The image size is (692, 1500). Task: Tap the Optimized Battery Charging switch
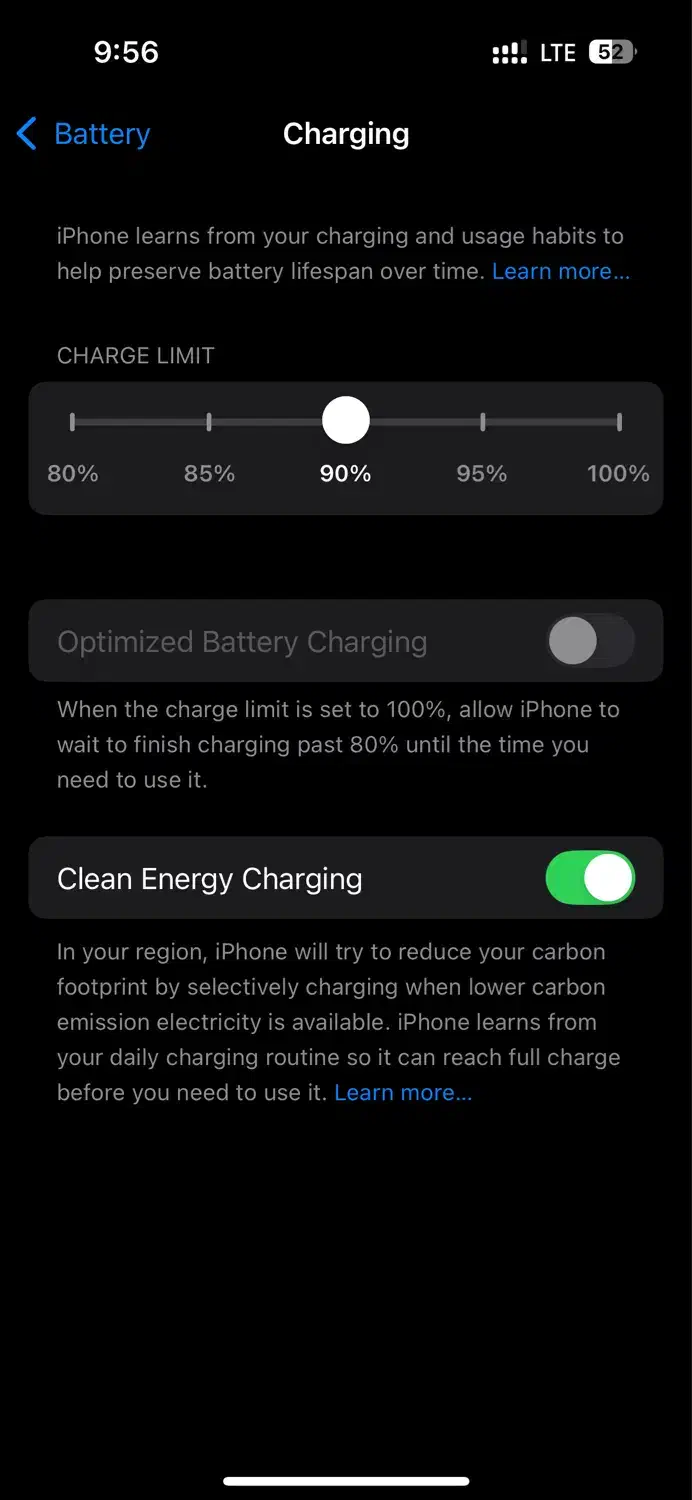[590, 641]
